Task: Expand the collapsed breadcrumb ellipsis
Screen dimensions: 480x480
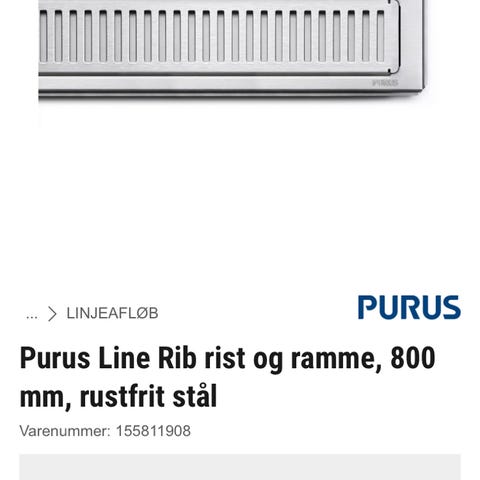Action: (x=32, y=314)
